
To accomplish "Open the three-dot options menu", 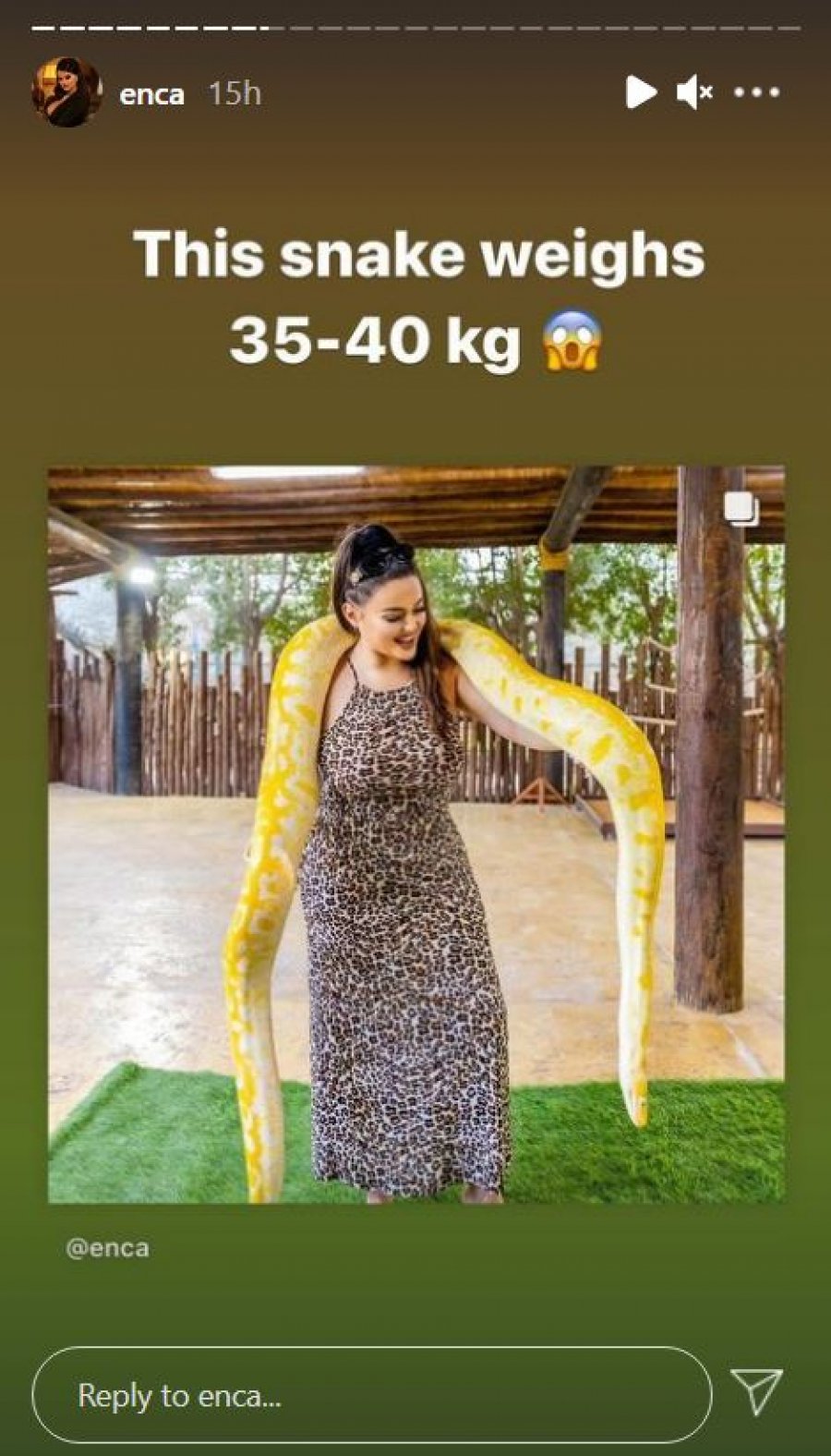I will pos(756,92).
